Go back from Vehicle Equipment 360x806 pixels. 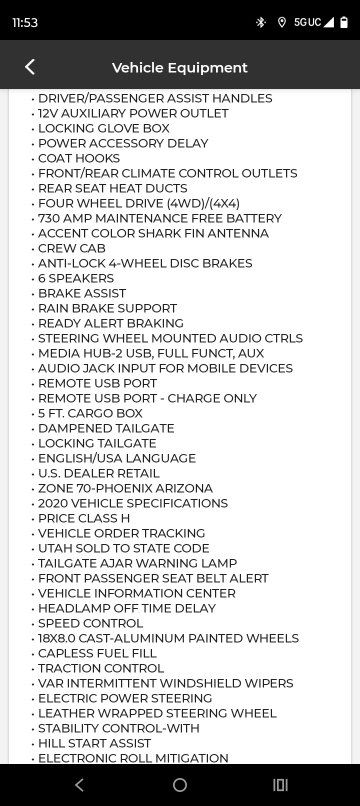(x=30, y=67)
